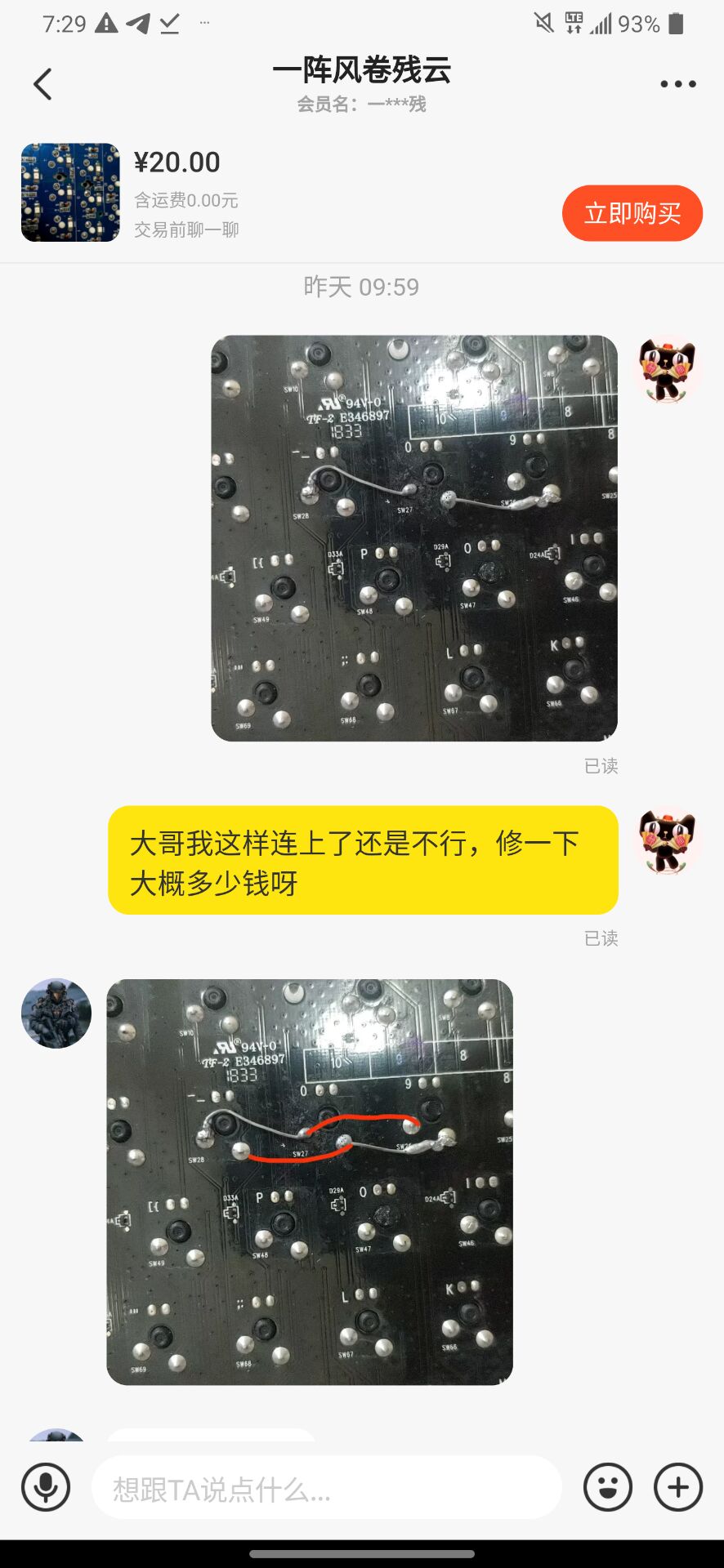Open the seller's soldier avatar profile
Viewport: 724px width, 1568px height.
coord(56,1013)
